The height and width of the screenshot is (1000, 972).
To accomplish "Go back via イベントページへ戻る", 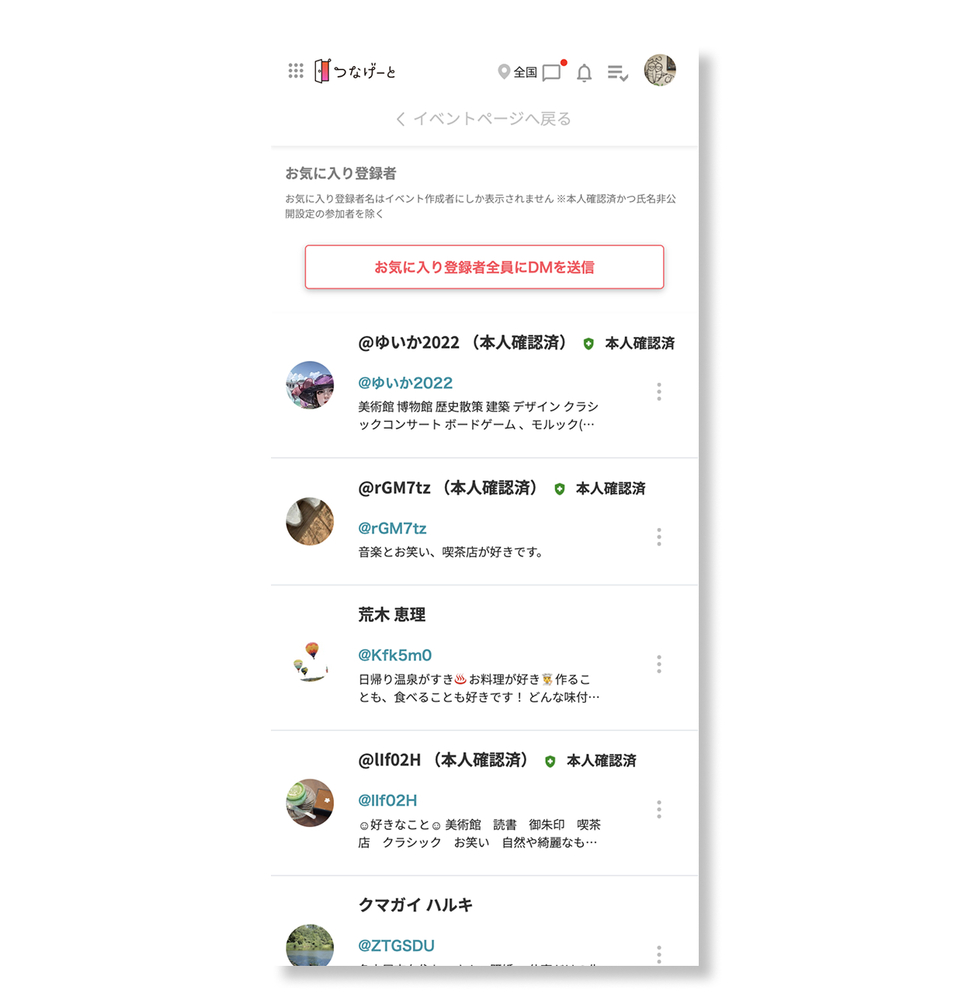I will [x=484, y=119].
